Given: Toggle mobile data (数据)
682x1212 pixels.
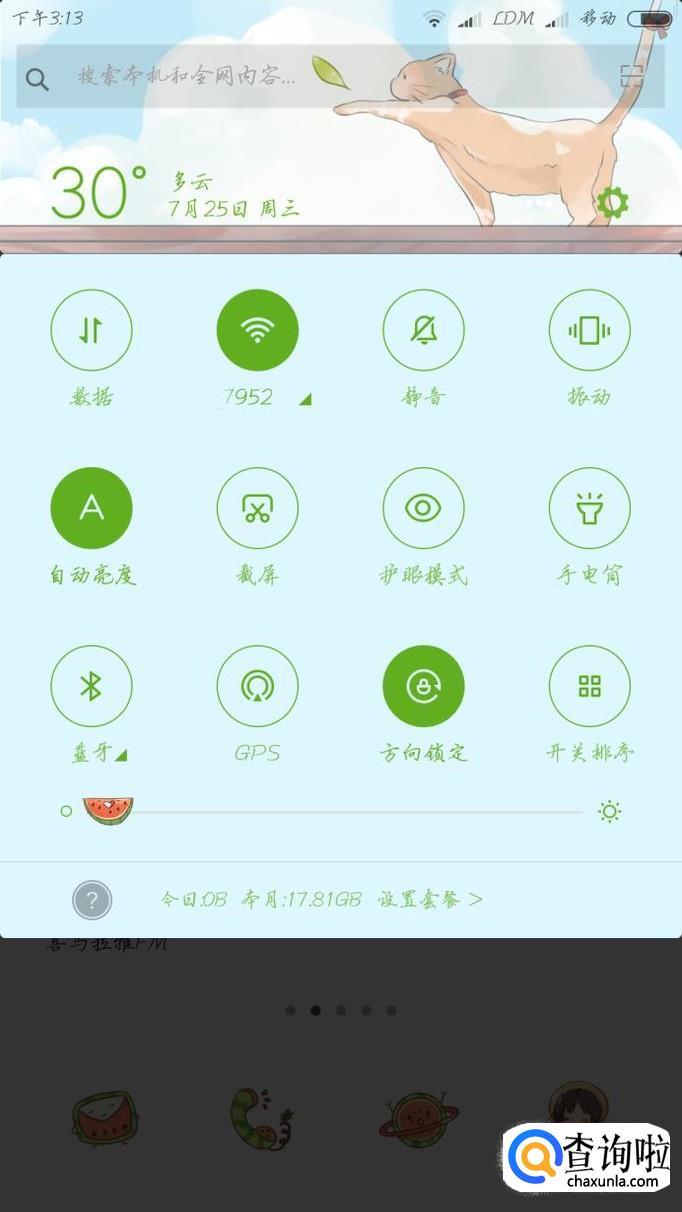Looking at the screenshot, I should point(91,331).
